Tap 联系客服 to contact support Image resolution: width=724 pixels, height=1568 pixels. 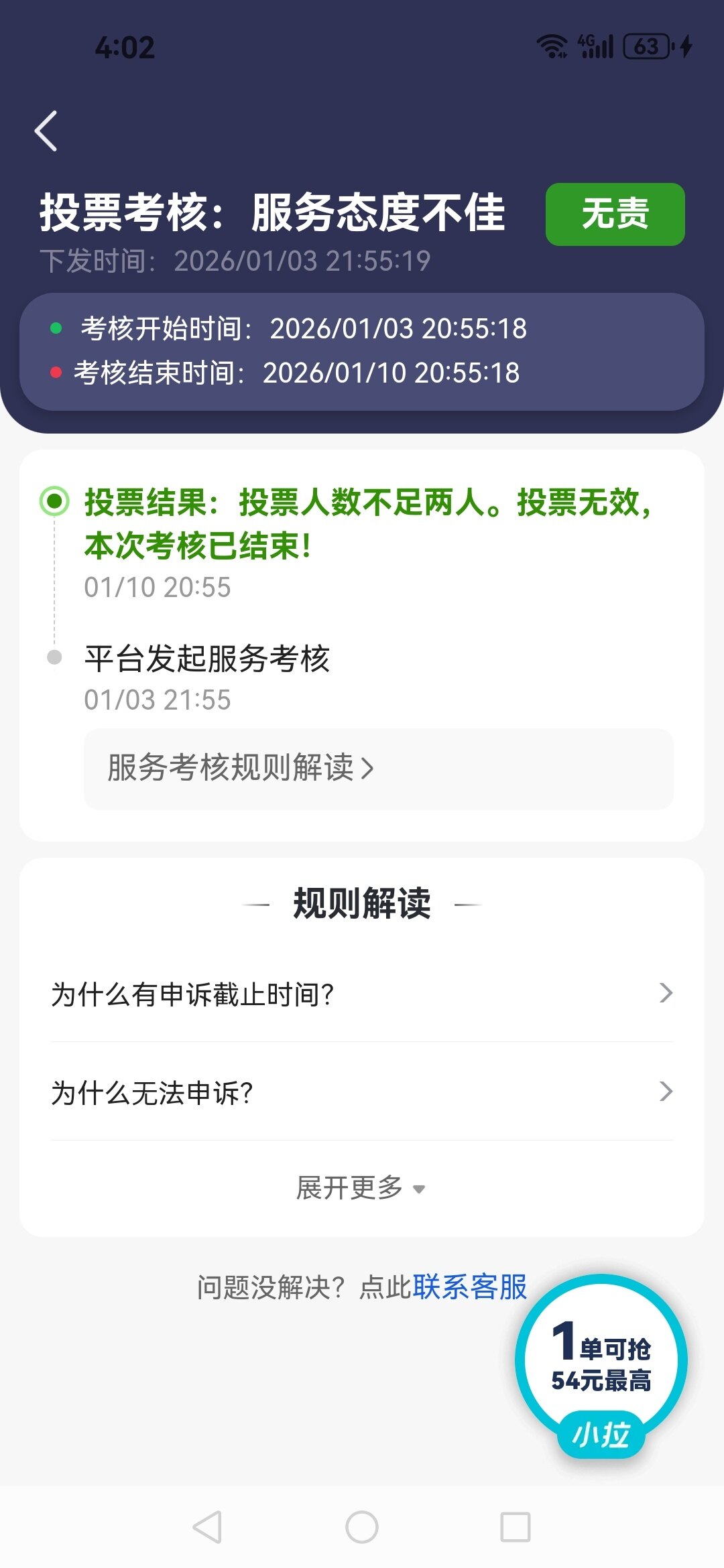pyautogui.click(x=470, y=1287)
